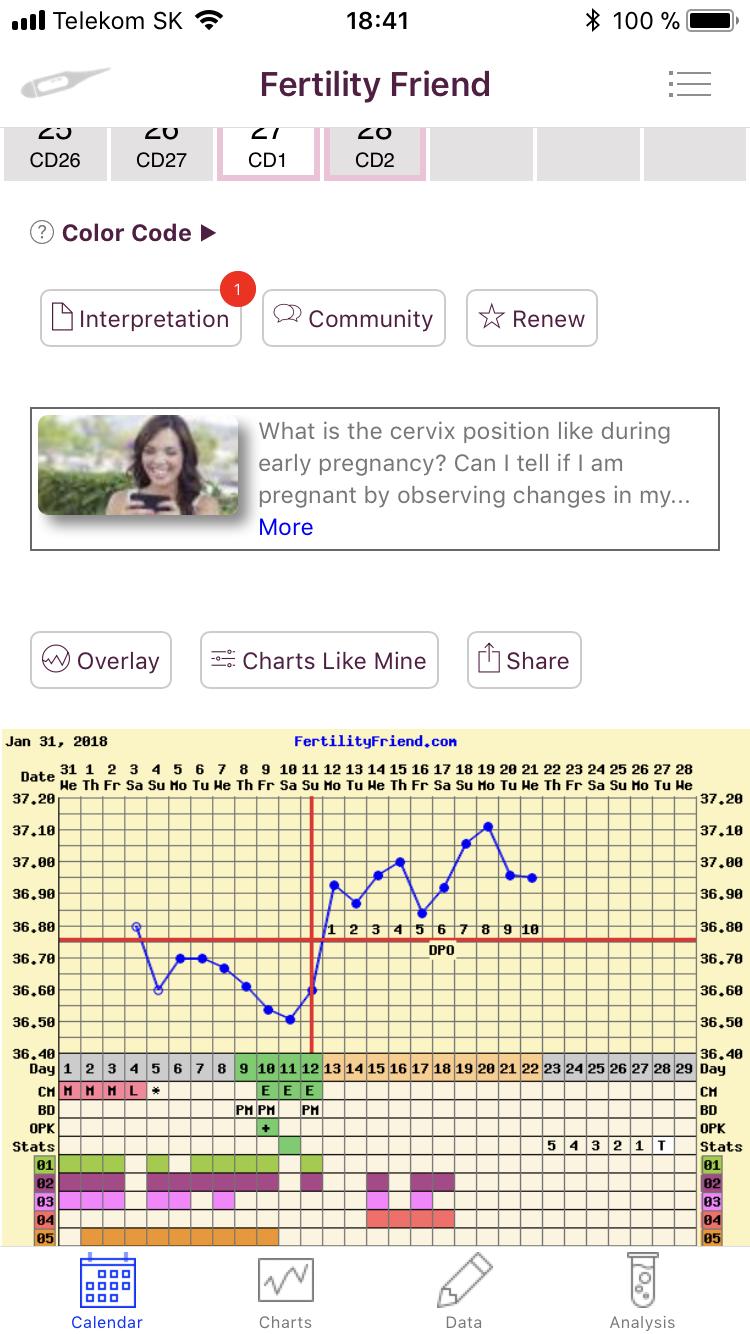The height and width of the screenshot is (1334, 750).
Task: Switch to the Charts tab
Action: [285, 1291]
